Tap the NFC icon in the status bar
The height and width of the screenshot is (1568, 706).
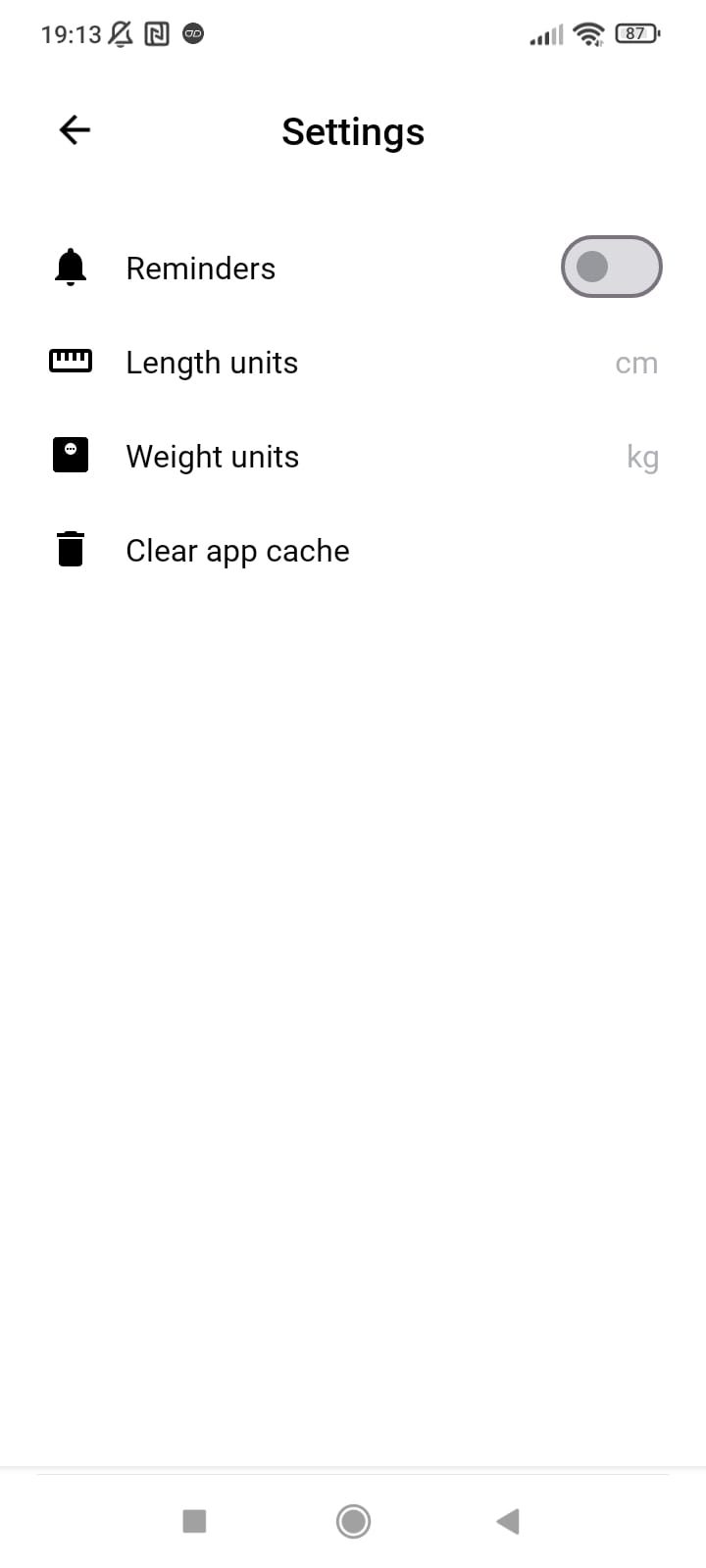tap(157, 32)
